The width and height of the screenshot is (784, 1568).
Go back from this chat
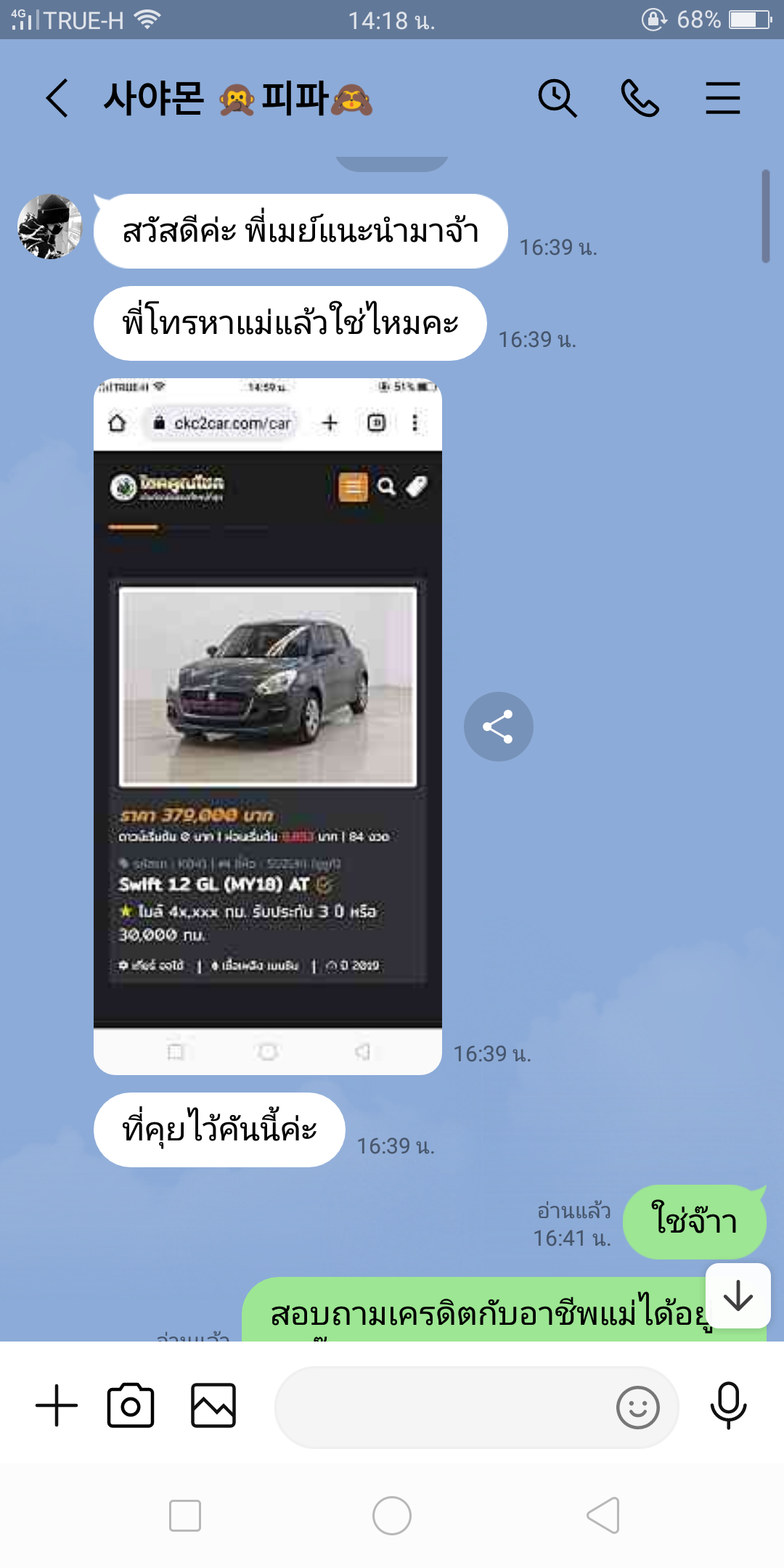tap(57, 98)
